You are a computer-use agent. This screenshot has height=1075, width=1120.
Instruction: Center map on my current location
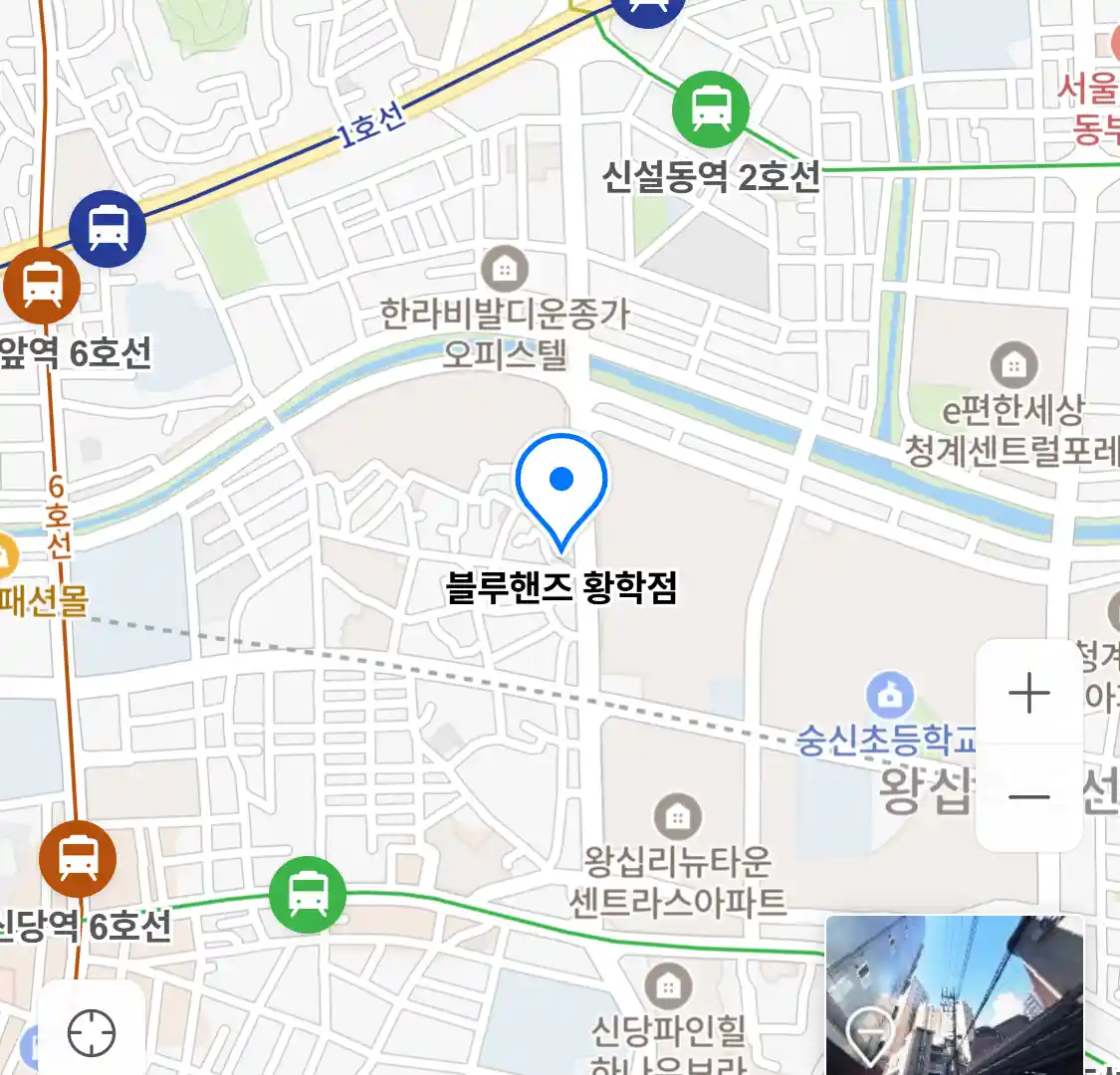(92, 1033)
